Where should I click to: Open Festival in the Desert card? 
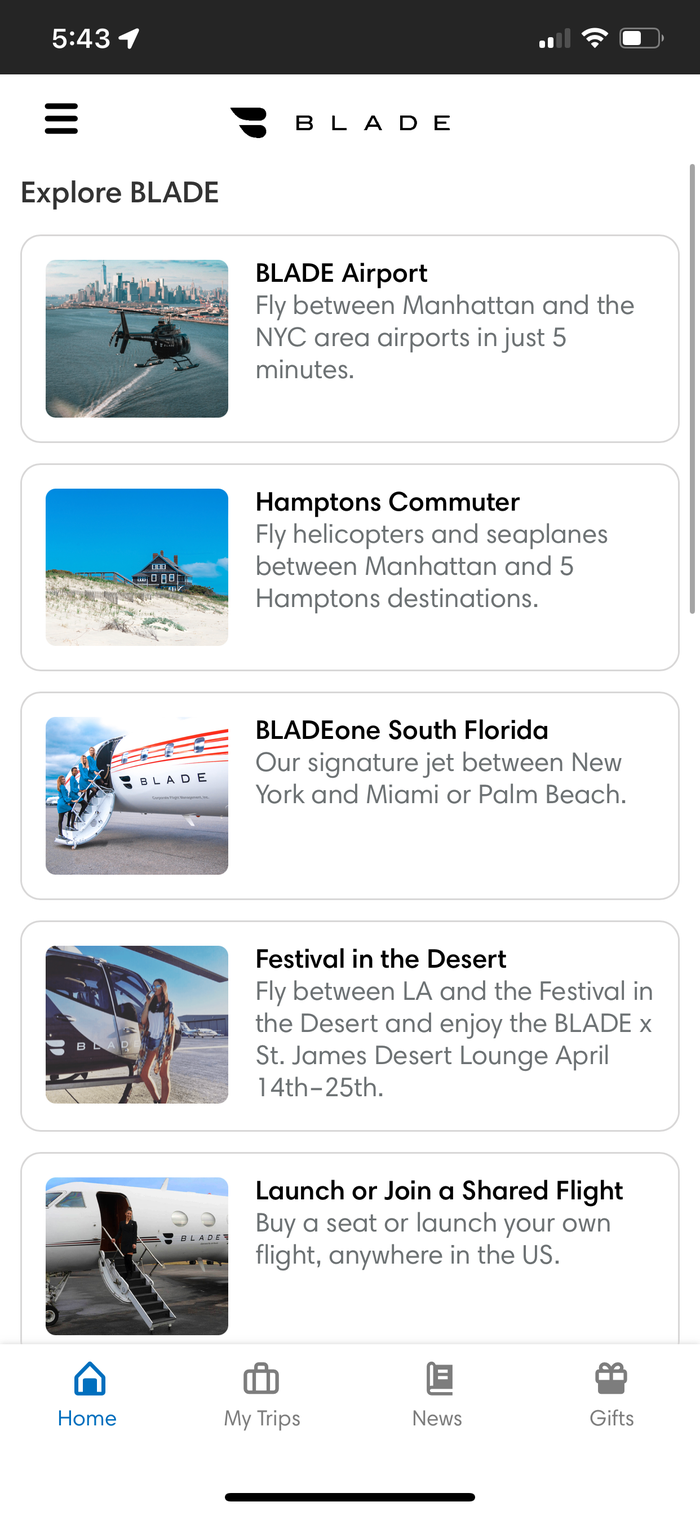tap(350, 1026)
